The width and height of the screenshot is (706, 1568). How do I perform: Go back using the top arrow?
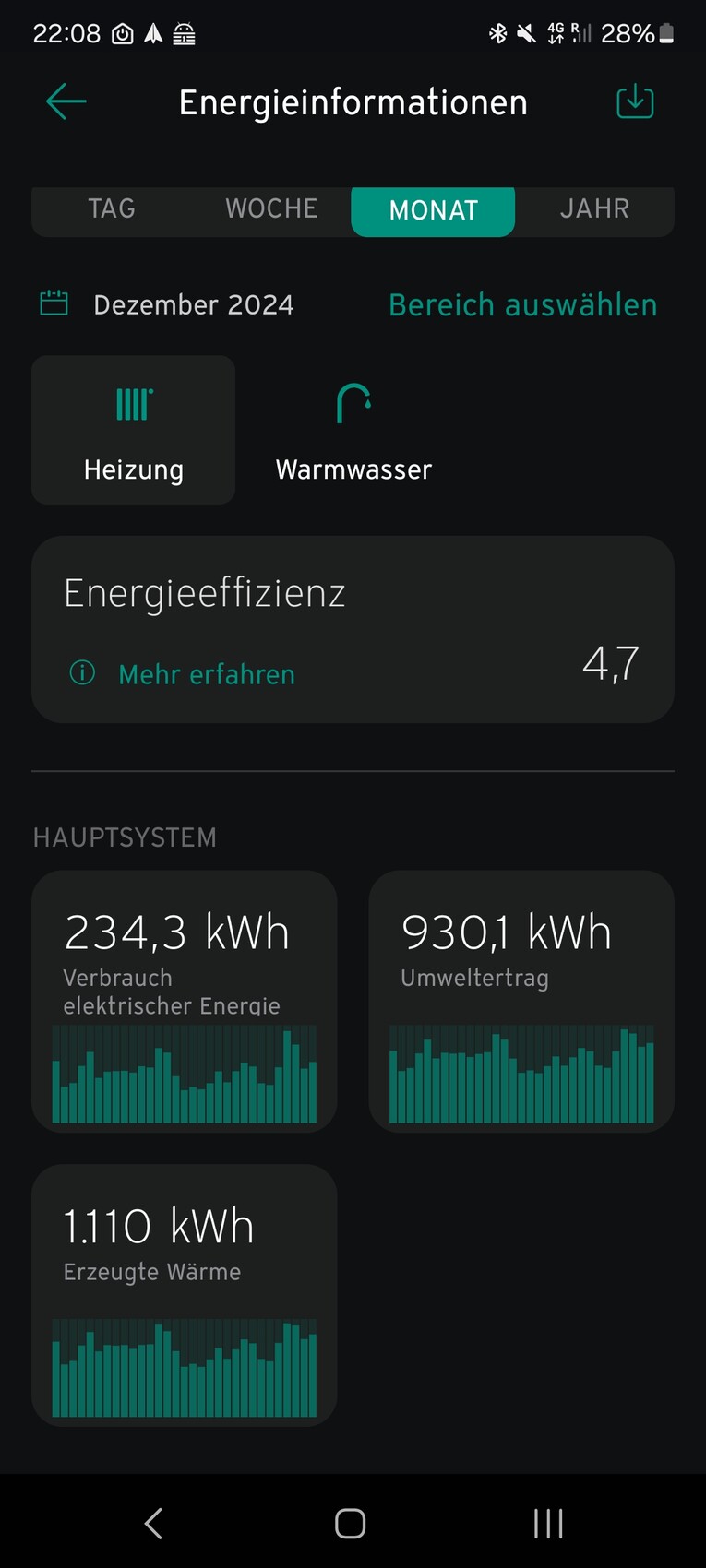[x=66, y=101]
